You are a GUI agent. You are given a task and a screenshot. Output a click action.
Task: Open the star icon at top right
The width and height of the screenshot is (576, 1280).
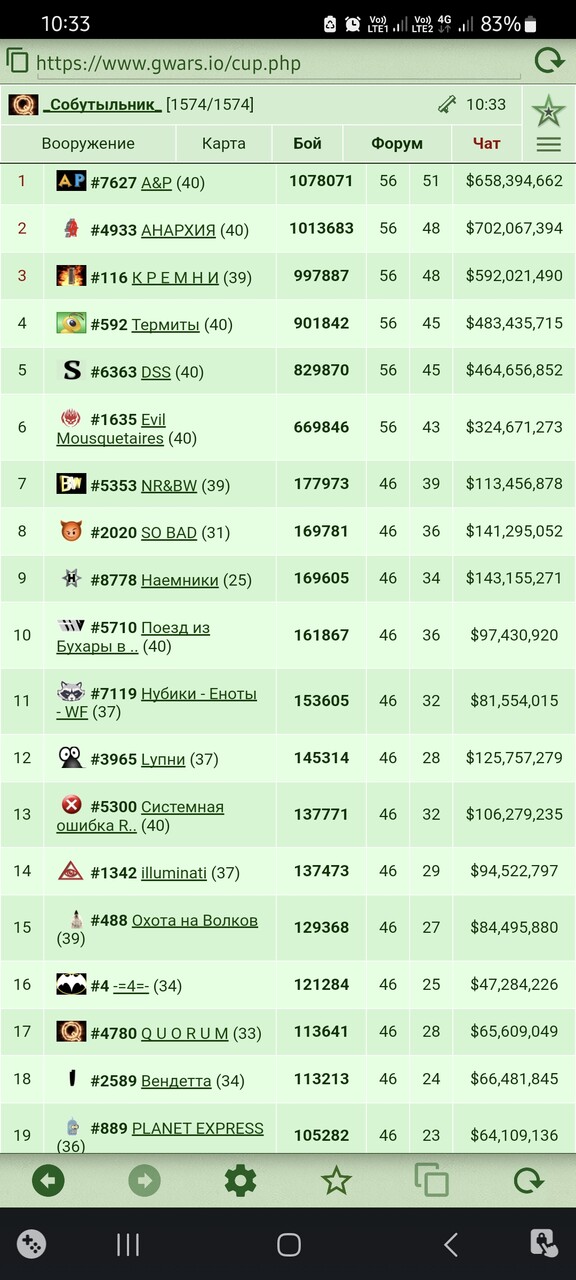point(548,110)
